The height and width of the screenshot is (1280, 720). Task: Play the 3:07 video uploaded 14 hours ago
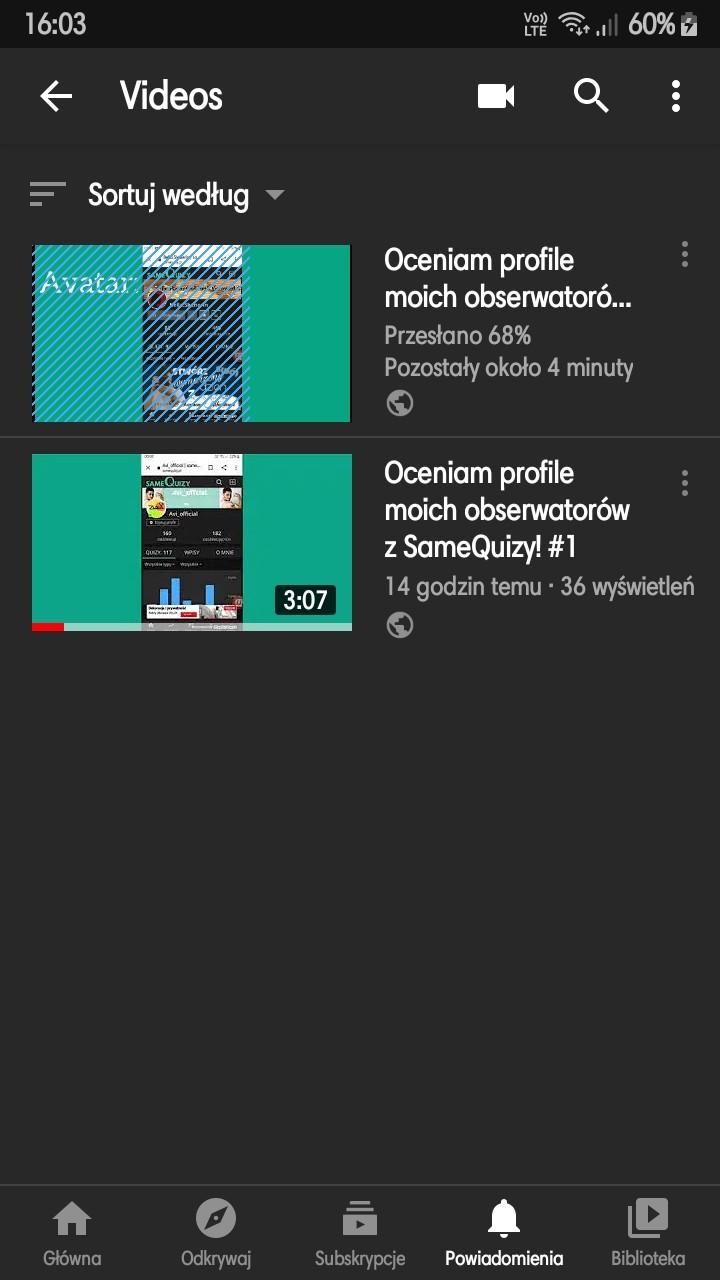pyautogui.click(x=192, y=543)
